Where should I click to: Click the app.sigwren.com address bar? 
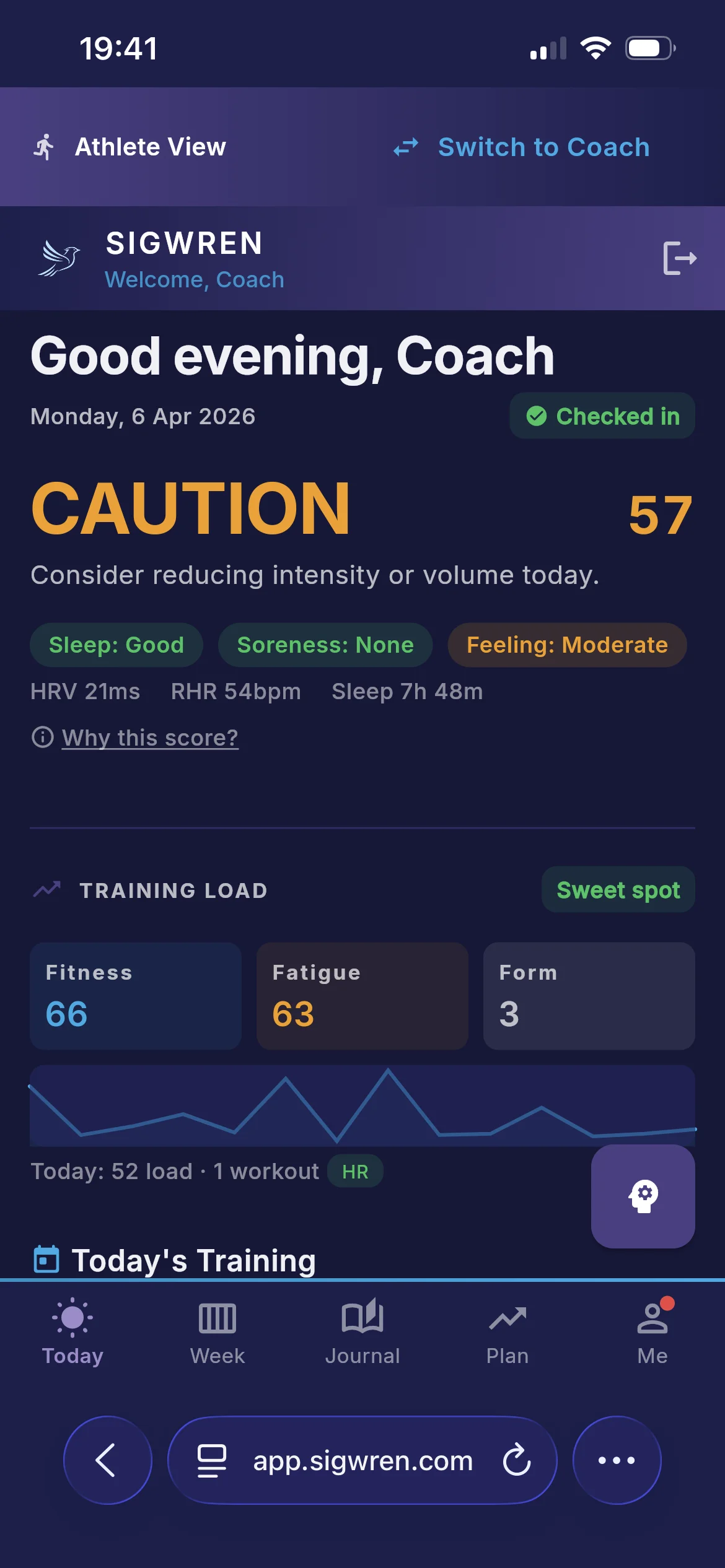[362, 1460]
